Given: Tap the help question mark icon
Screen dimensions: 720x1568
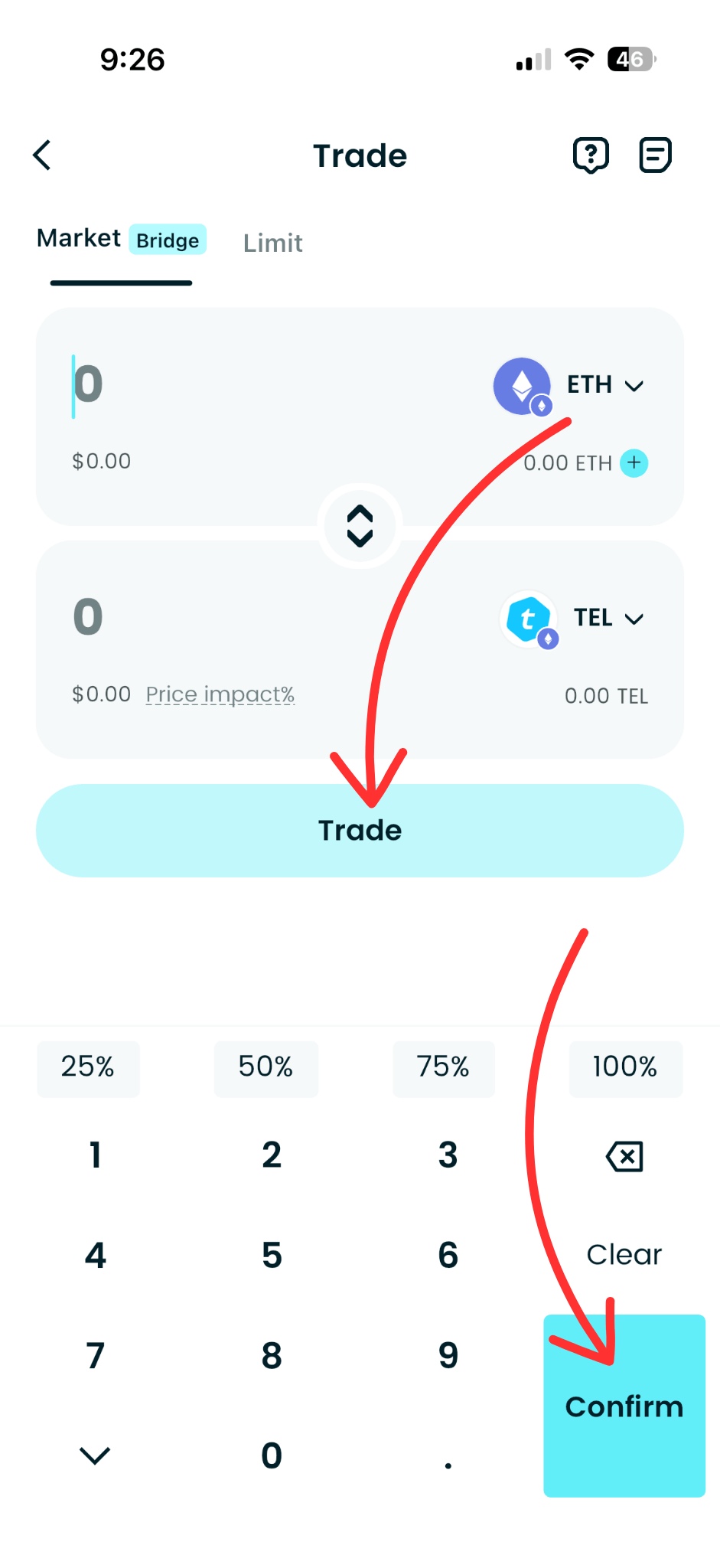Looking at the screenshot, I should coord(591,155).
